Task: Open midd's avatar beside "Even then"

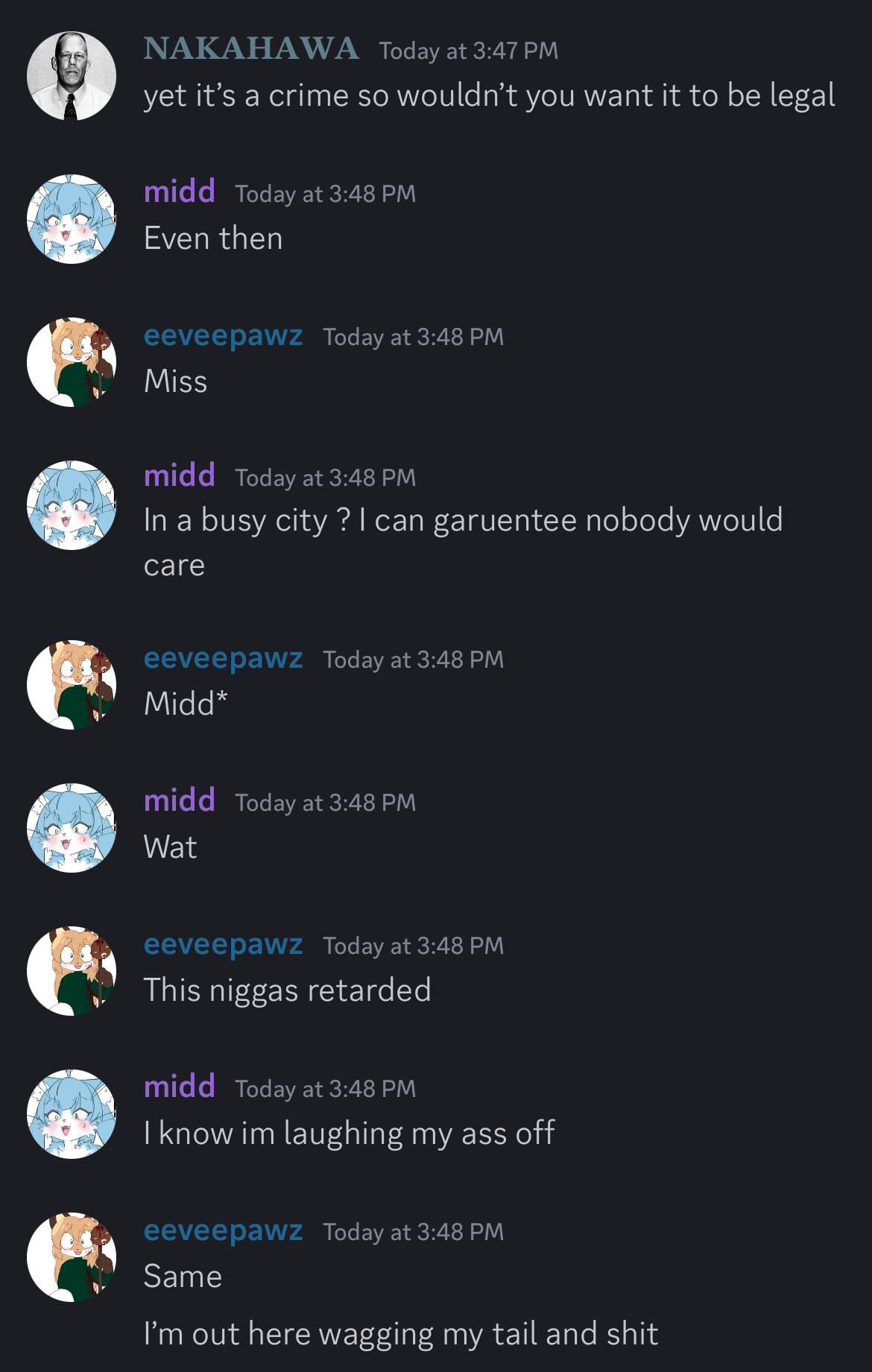Action: pyautogui.click(x=72, y=218)
